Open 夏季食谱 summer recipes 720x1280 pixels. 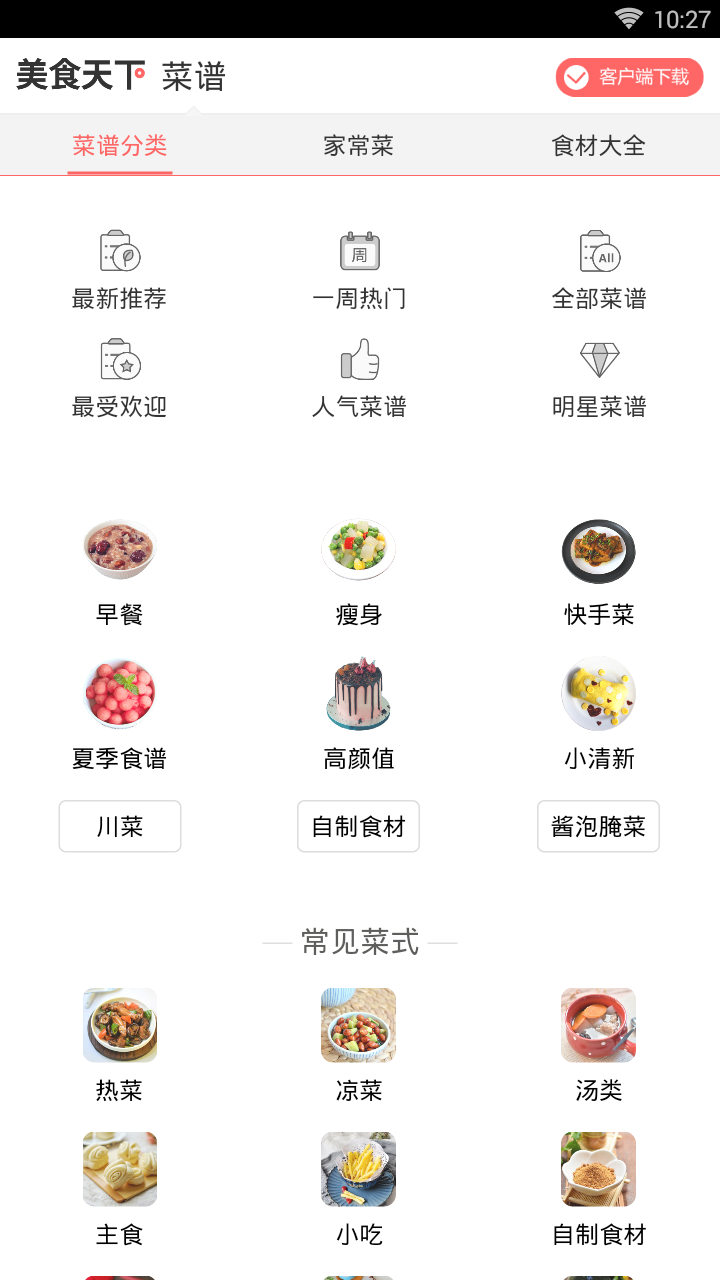coord(120,715)
